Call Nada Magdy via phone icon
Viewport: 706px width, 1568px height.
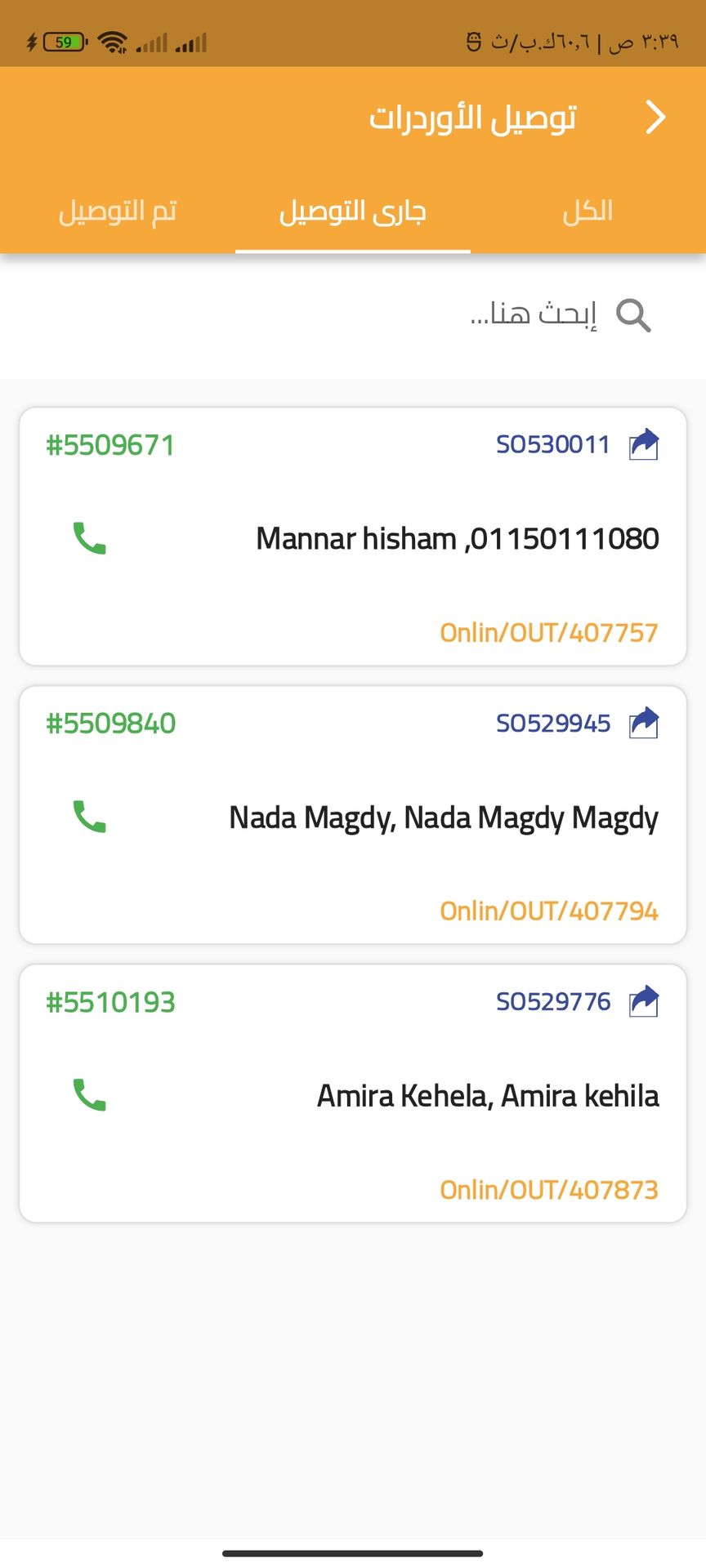click(x=90, y=817)
